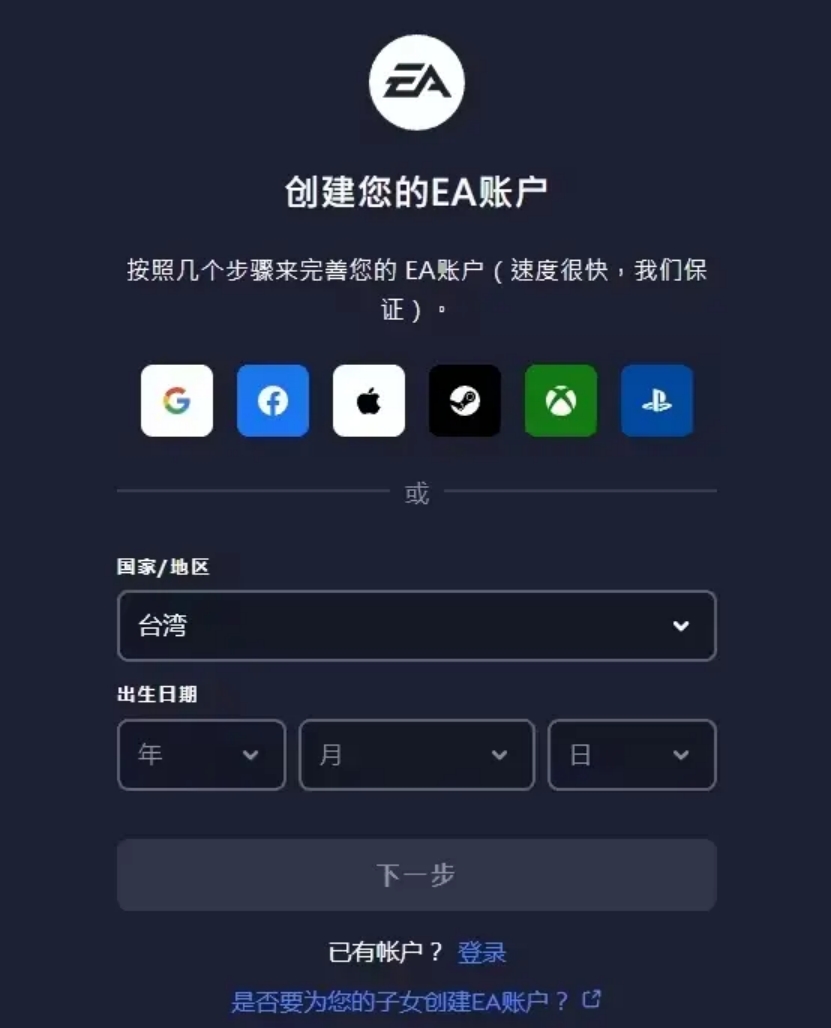This screenshot has width=831, height=1028.
Task: Expand the chevron on the country selector
Action: pos(683,626)
